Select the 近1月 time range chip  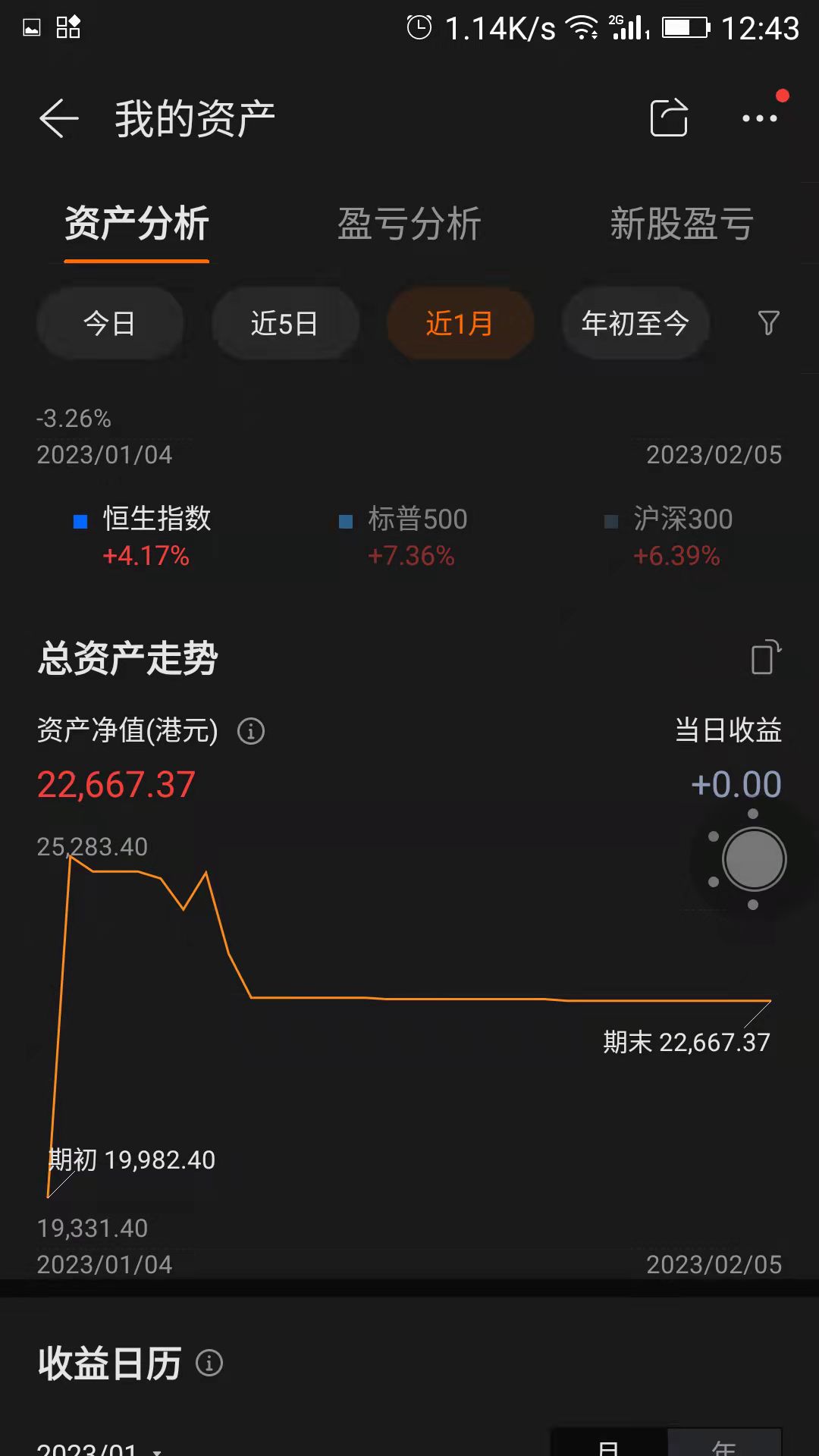[460, 324]
